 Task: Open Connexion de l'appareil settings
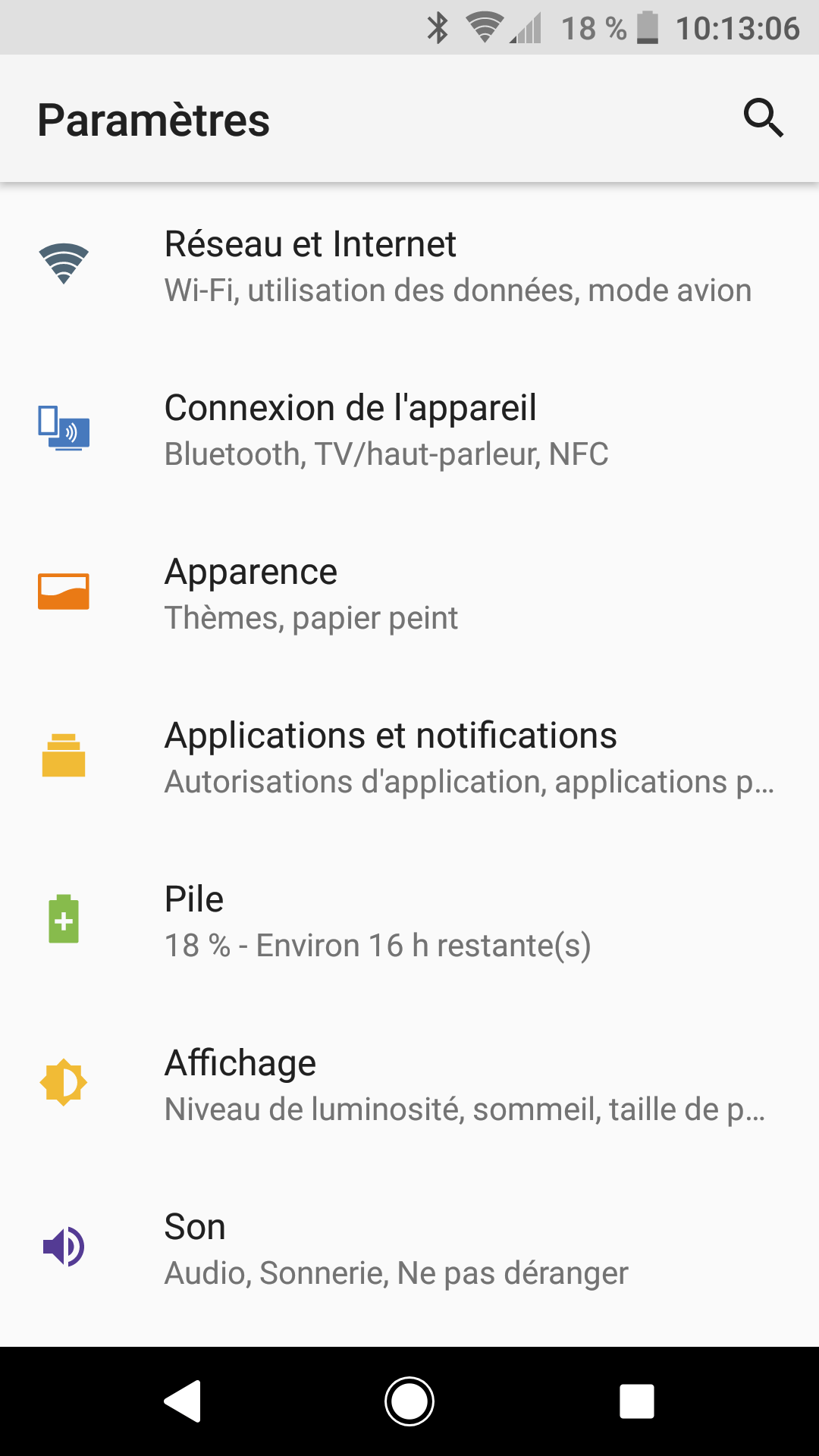[409, 430]
